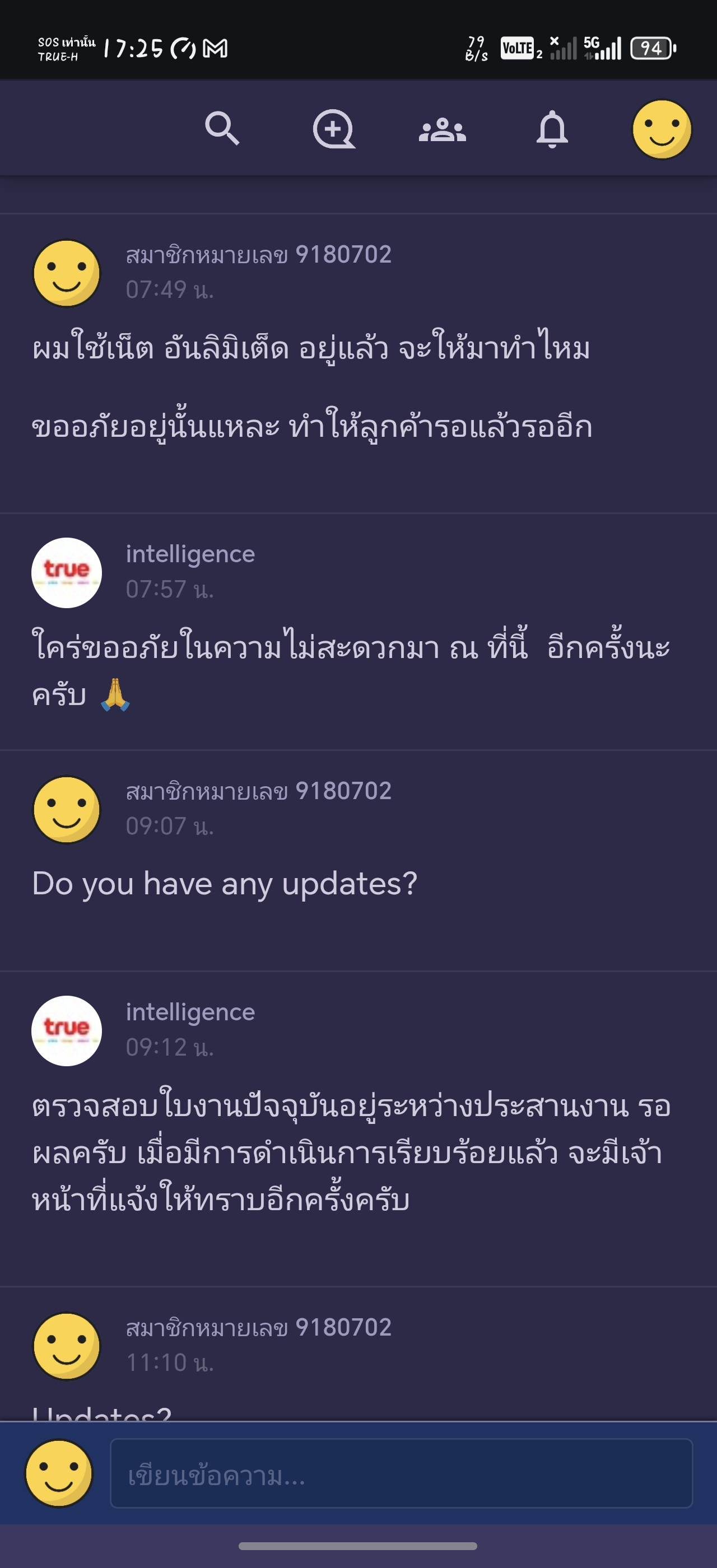
Task: Open the notifications bell
Action: (x=552, y=129)
